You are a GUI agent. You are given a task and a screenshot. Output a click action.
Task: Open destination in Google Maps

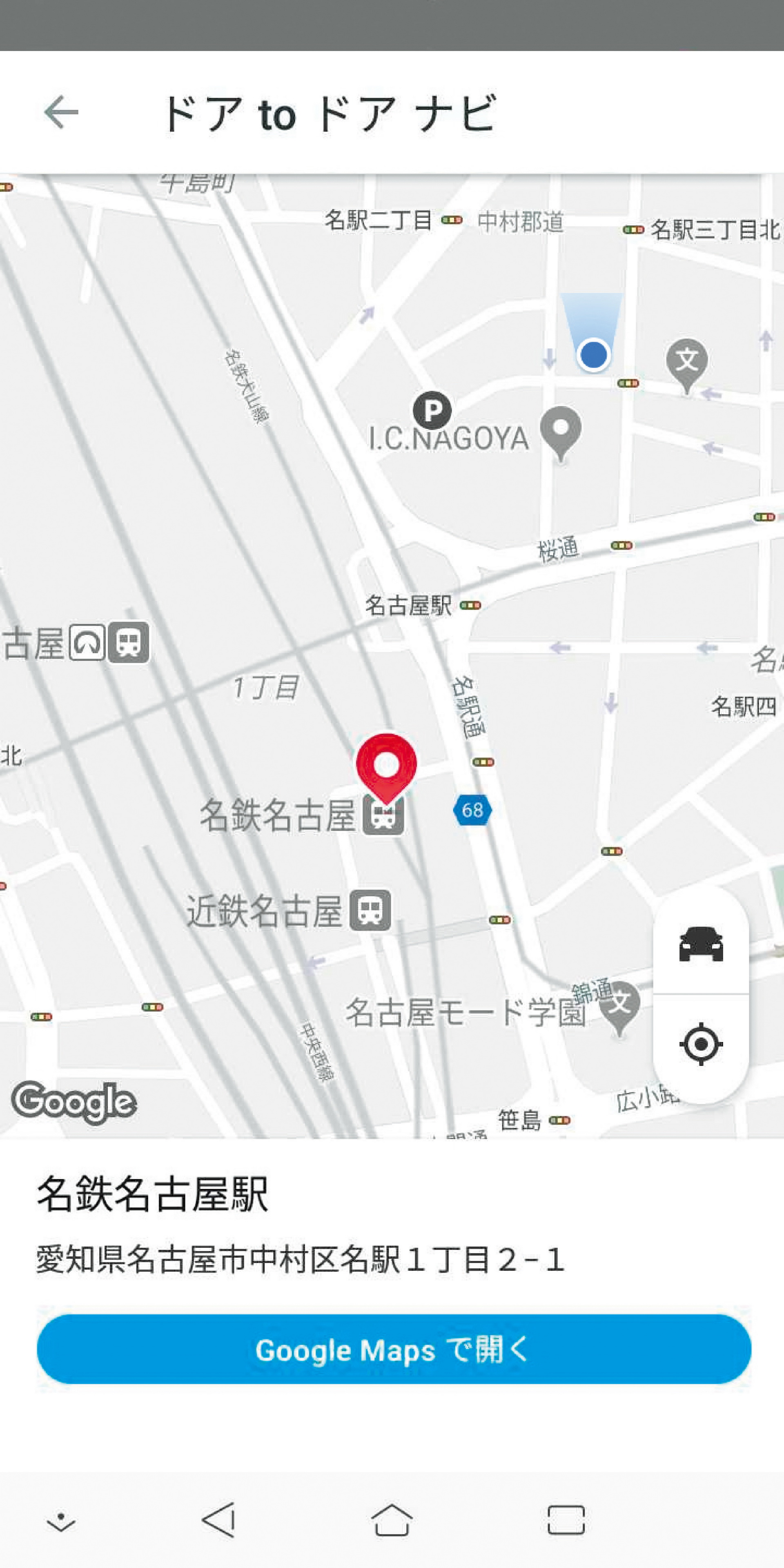393,1350
